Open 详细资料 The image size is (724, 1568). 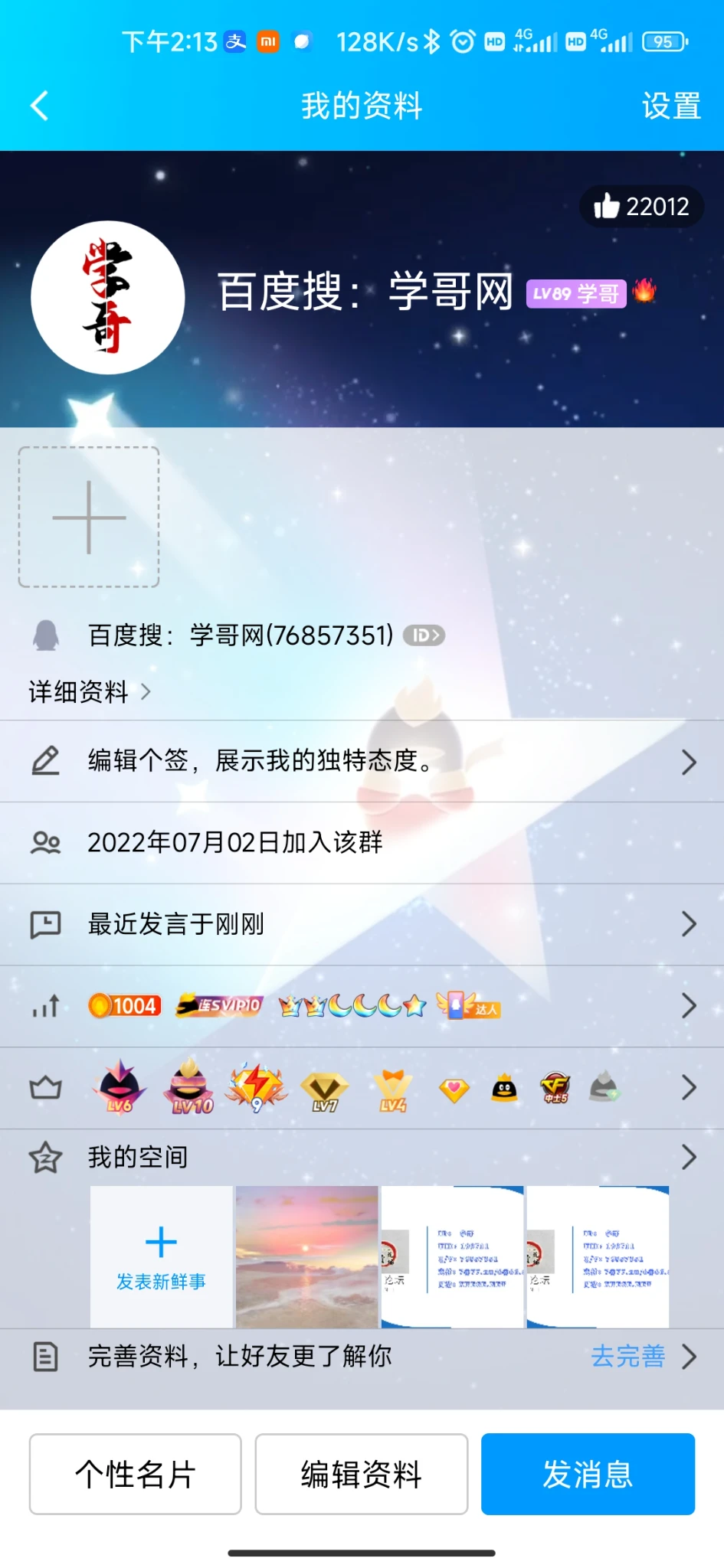(89, 692)
